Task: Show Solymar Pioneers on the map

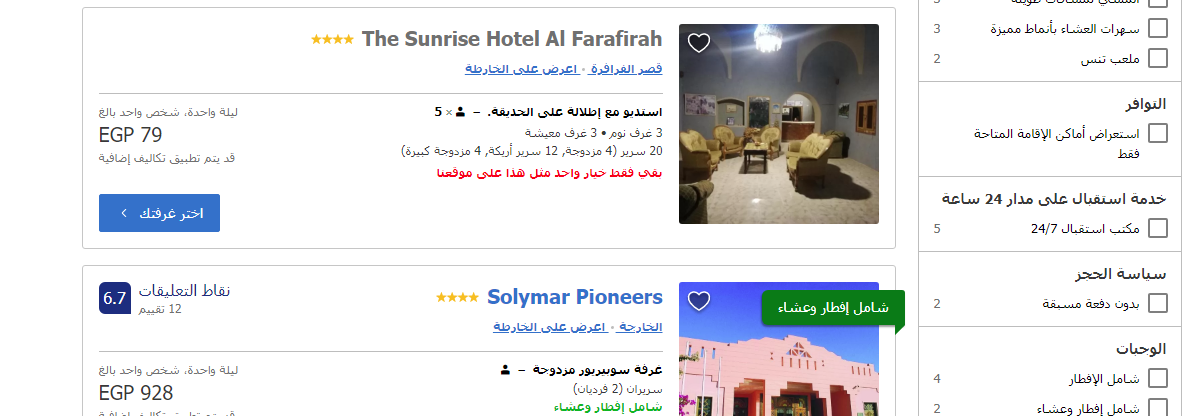Action: tap(552, 327)
